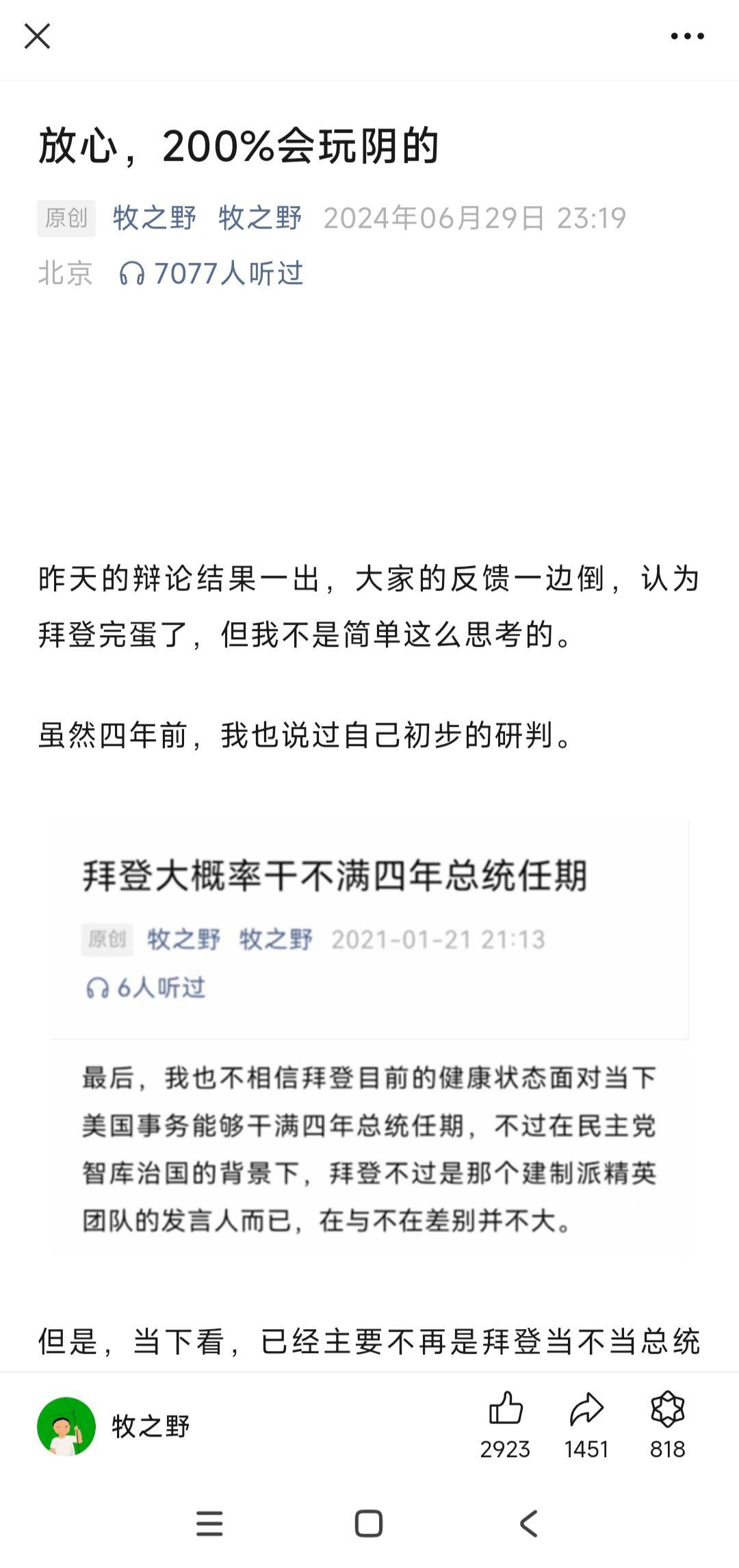Open 牧之野 profile from the bottom bar

tap(114, 1426)
